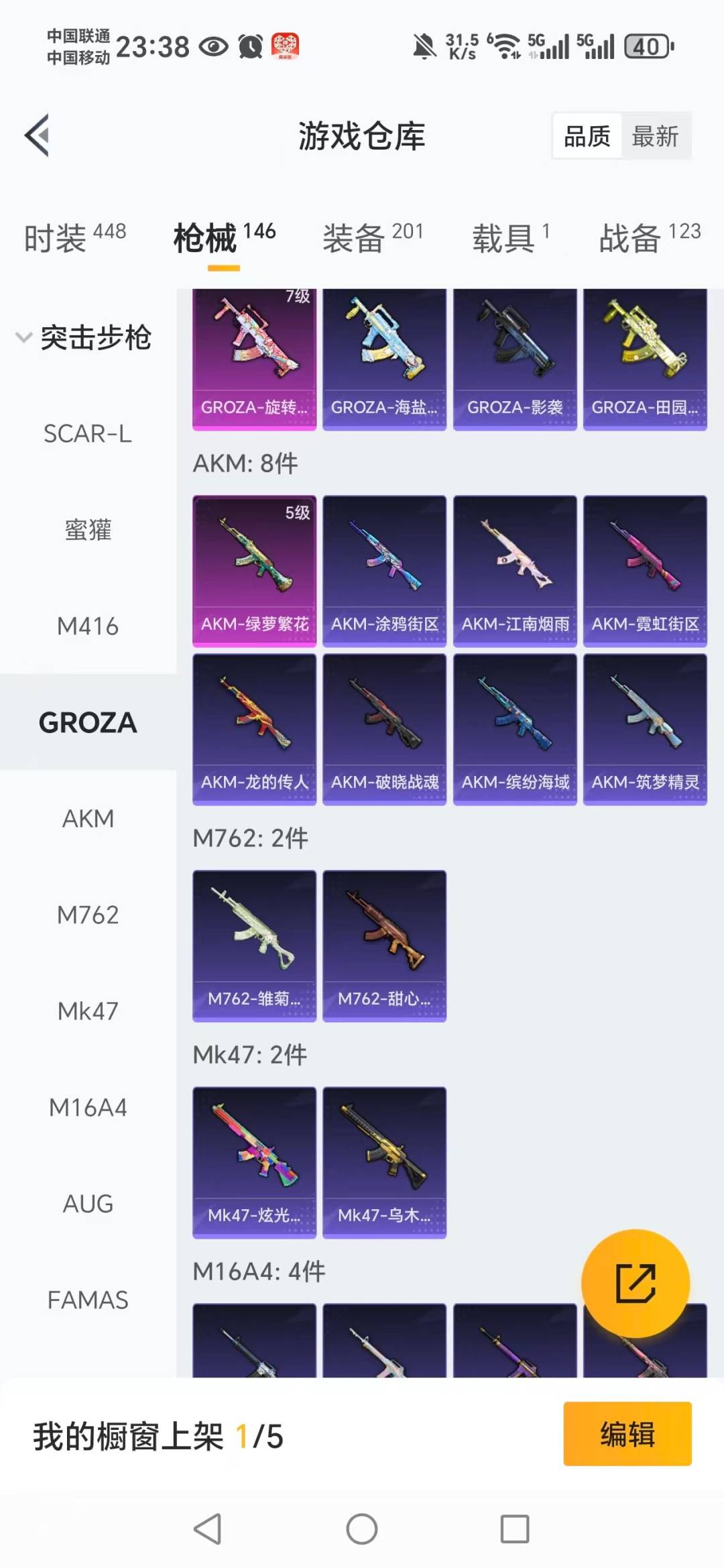Jump to the M416 section
This screenshot has width=724, height=1568.
(88, 626)
